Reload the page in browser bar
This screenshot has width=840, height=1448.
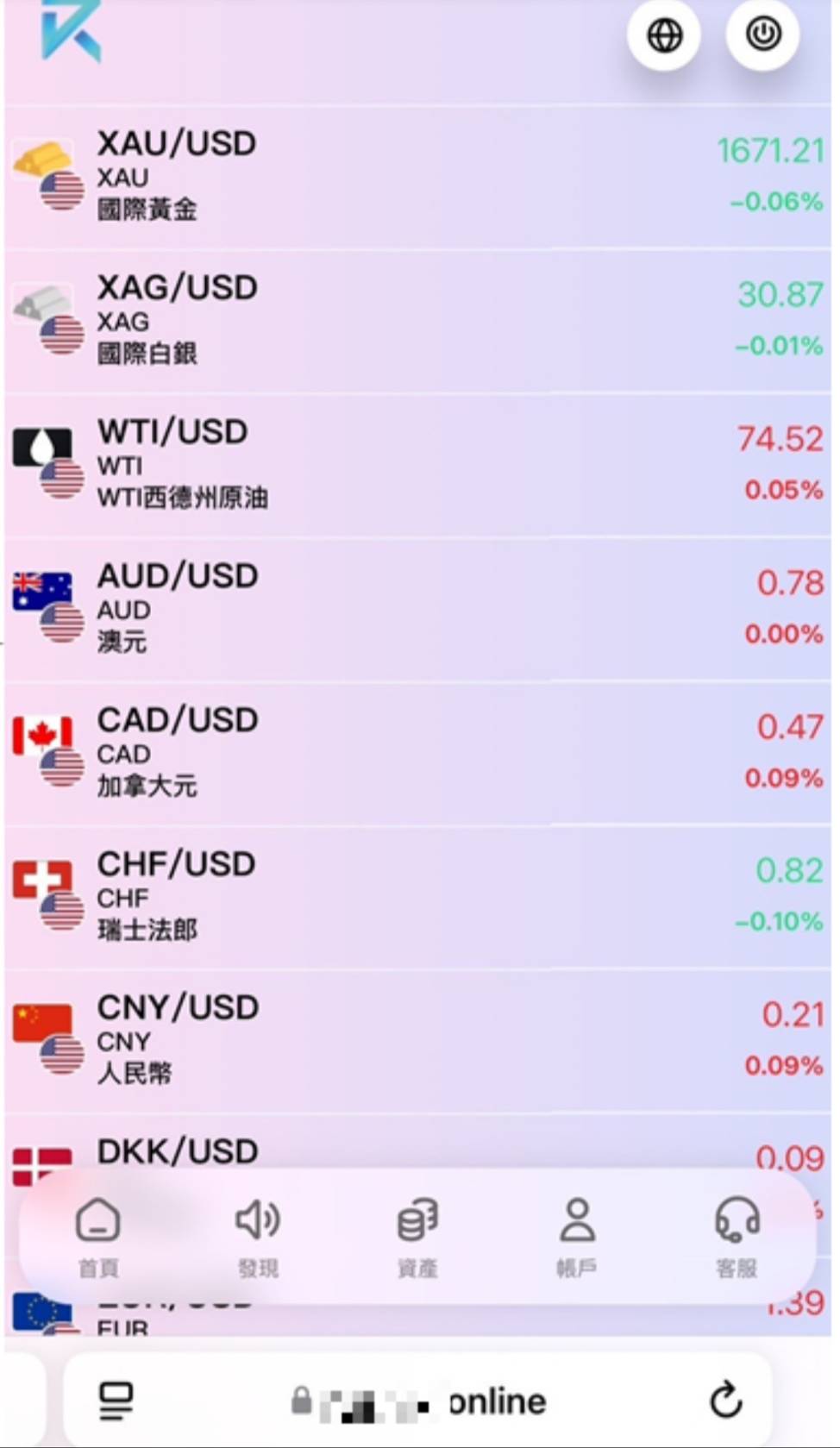pyautogui.click(x=726, y=1401)
